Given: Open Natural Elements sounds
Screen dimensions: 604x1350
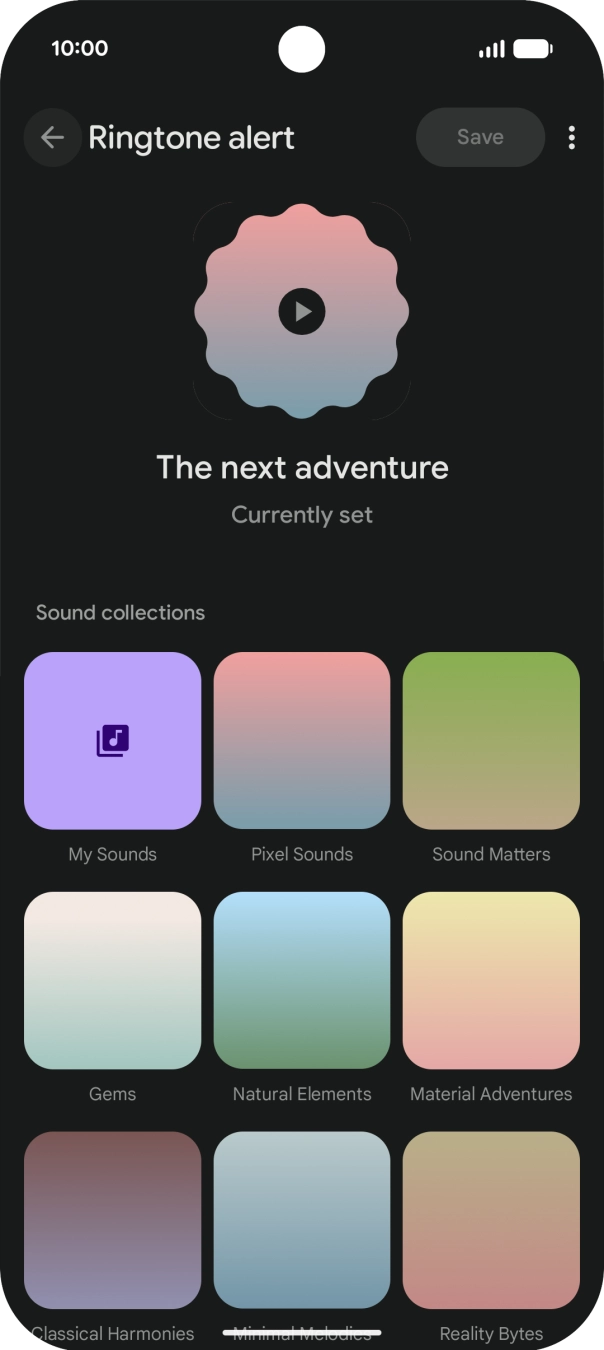Looking at the screenshot, I should pos(302,980).
